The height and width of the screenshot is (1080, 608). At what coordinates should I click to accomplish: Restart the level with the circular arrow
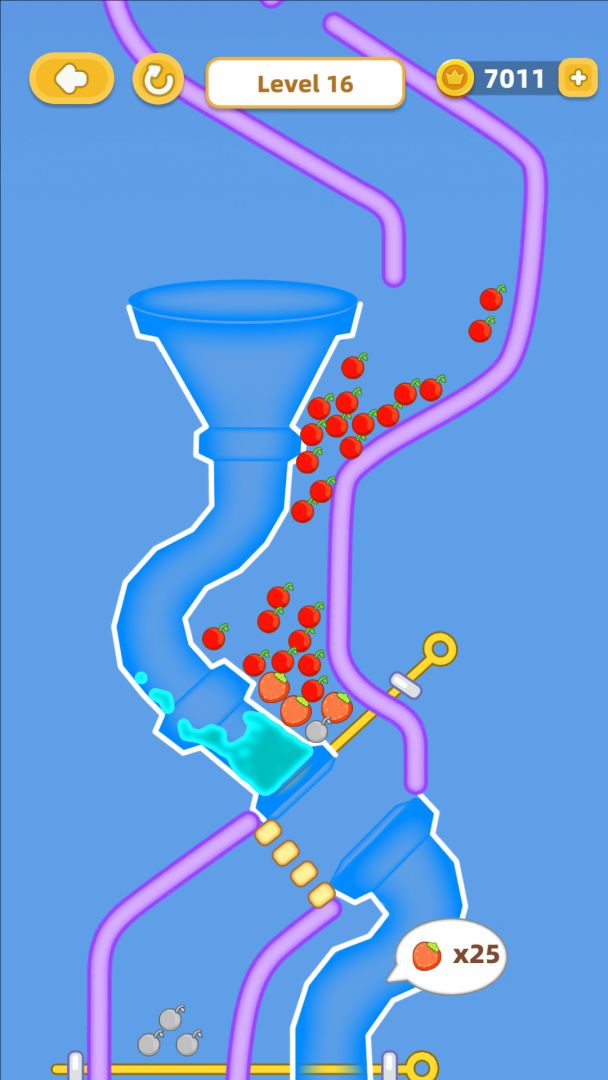pyautogui.click(x=158, y=79)
